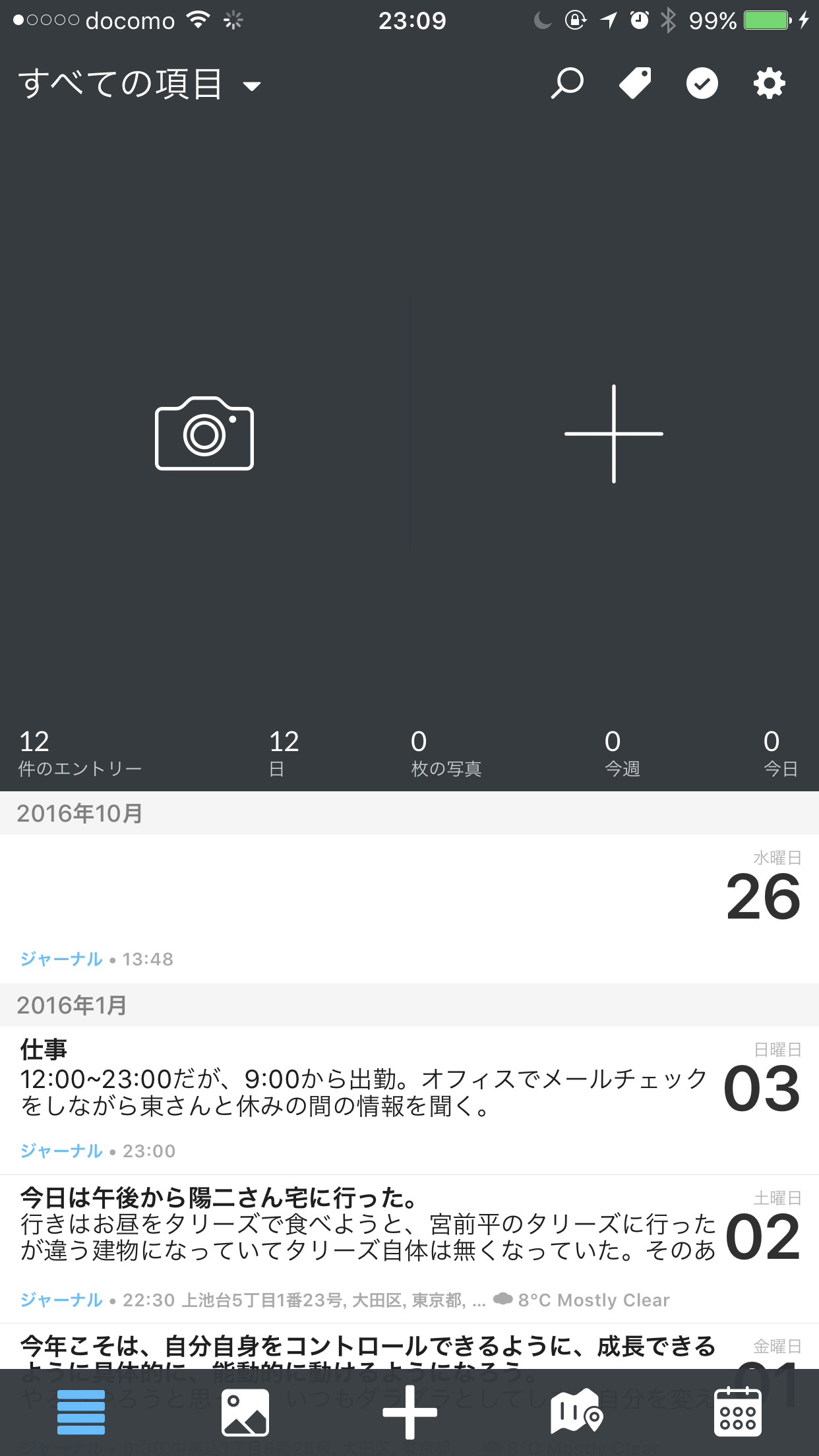Switch to the calendar tab

pyautogui.click(x=738, y=1412)
